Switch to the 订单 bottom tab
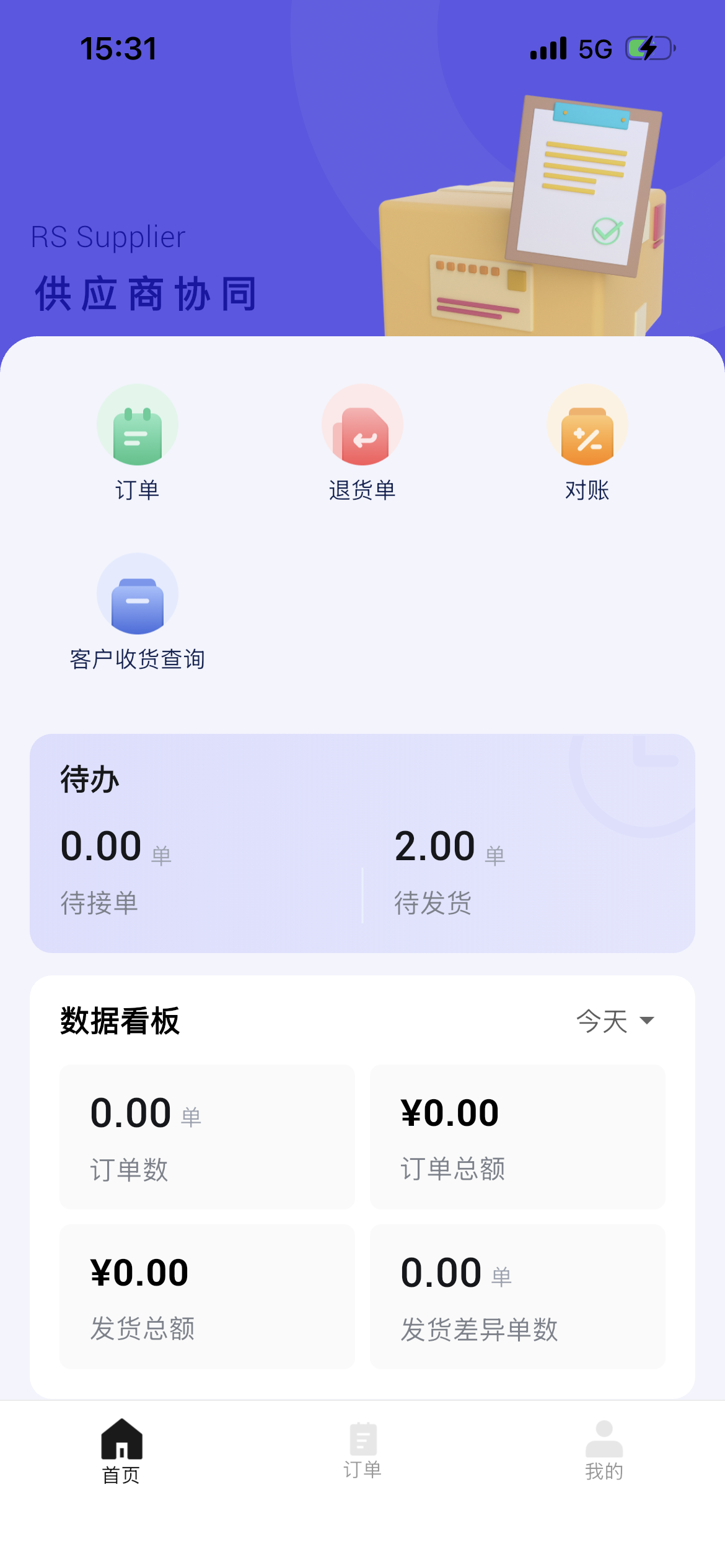 (362, 1450)
